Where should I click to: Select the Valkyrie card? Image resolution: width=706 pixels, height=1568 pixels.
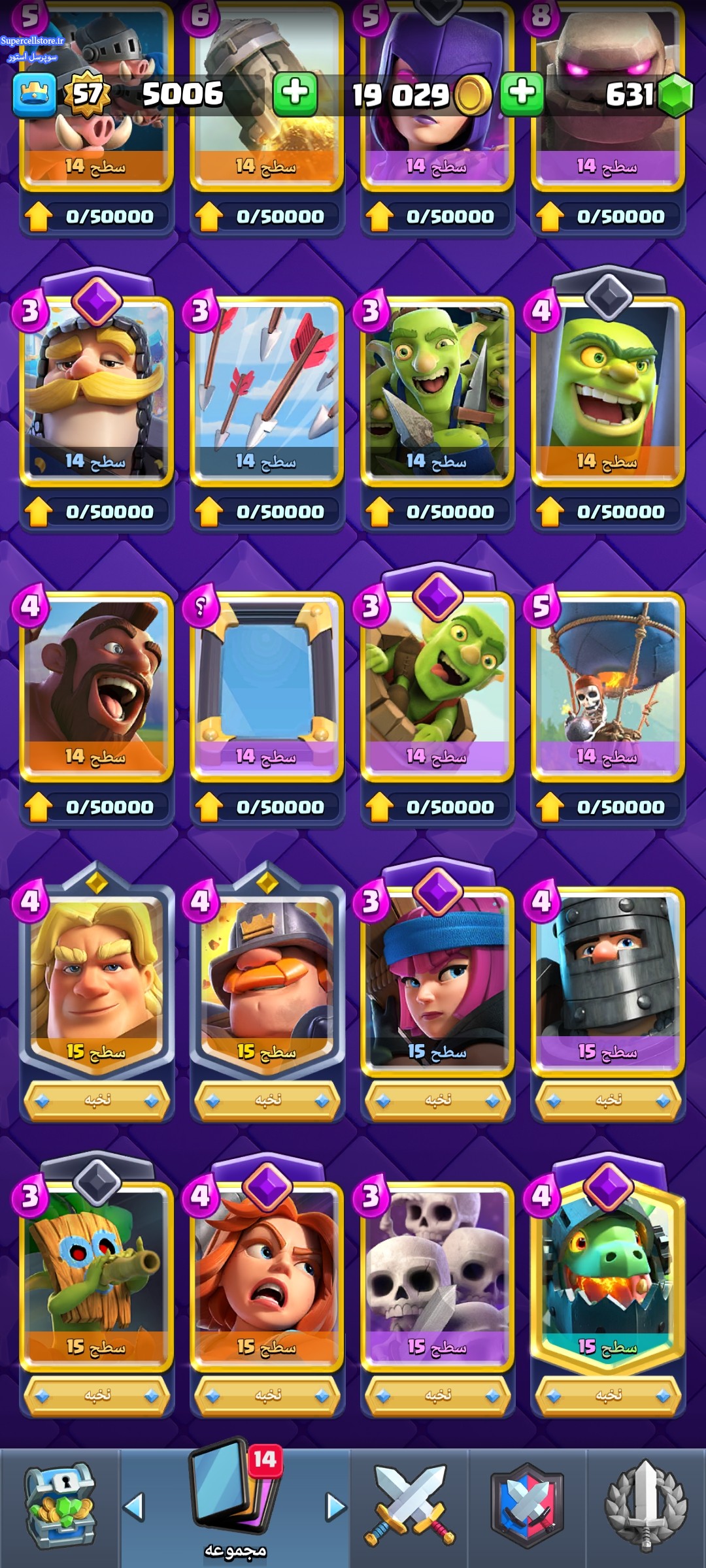tap(267, 1277)
